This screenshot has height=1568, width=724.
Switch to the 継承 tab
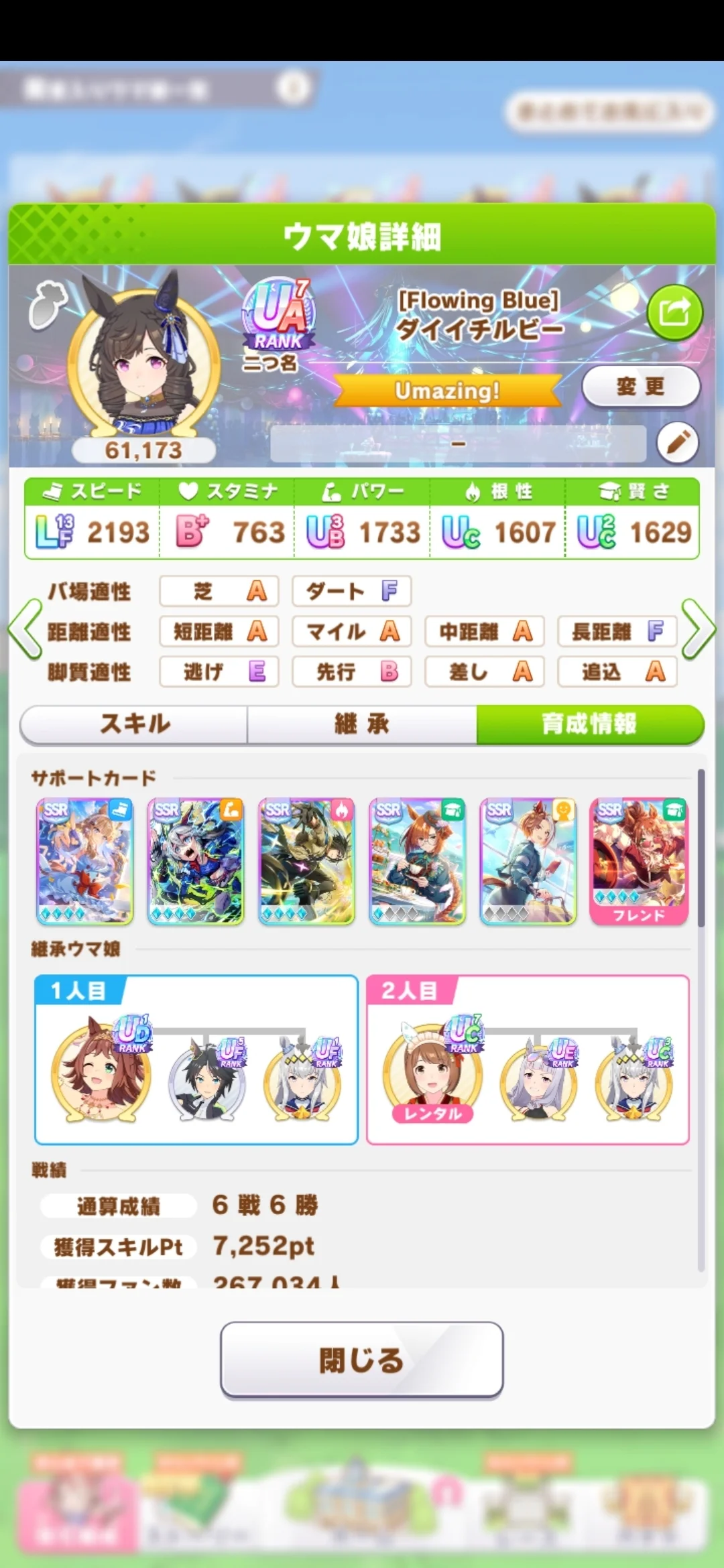point(362,724)
